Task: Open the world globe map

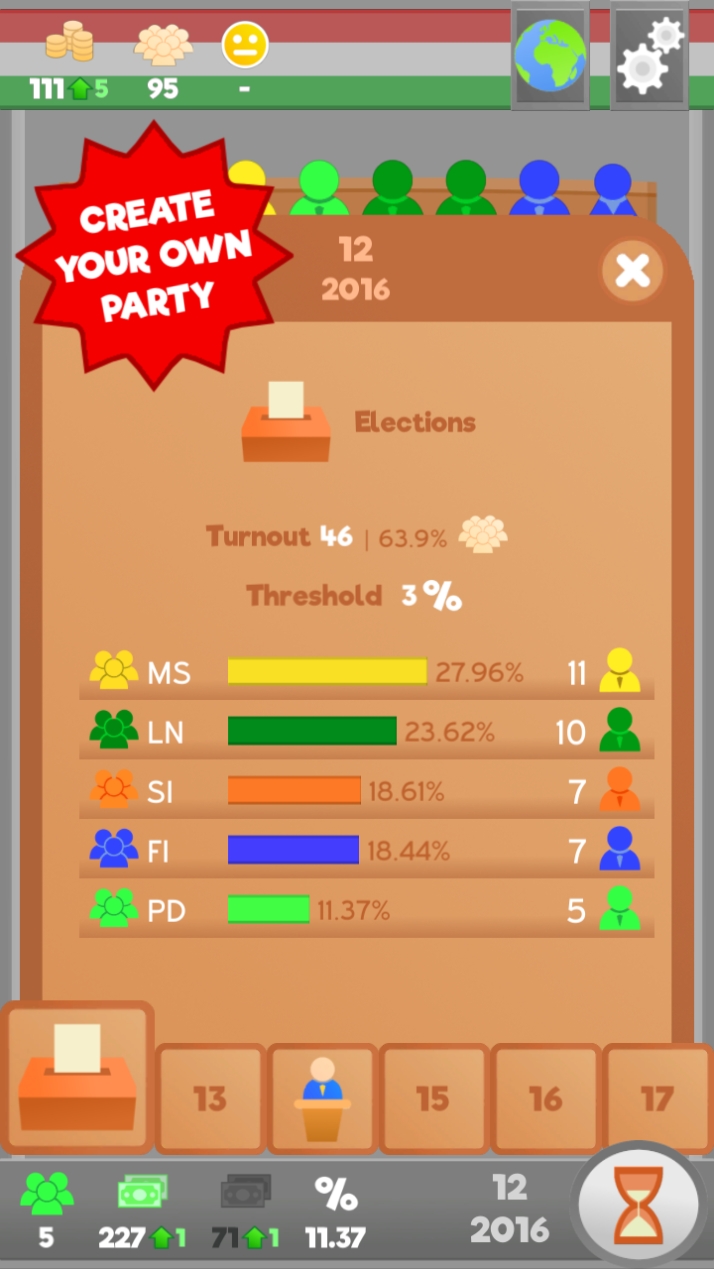Action: pyautogui.click(x=549, y=56)
